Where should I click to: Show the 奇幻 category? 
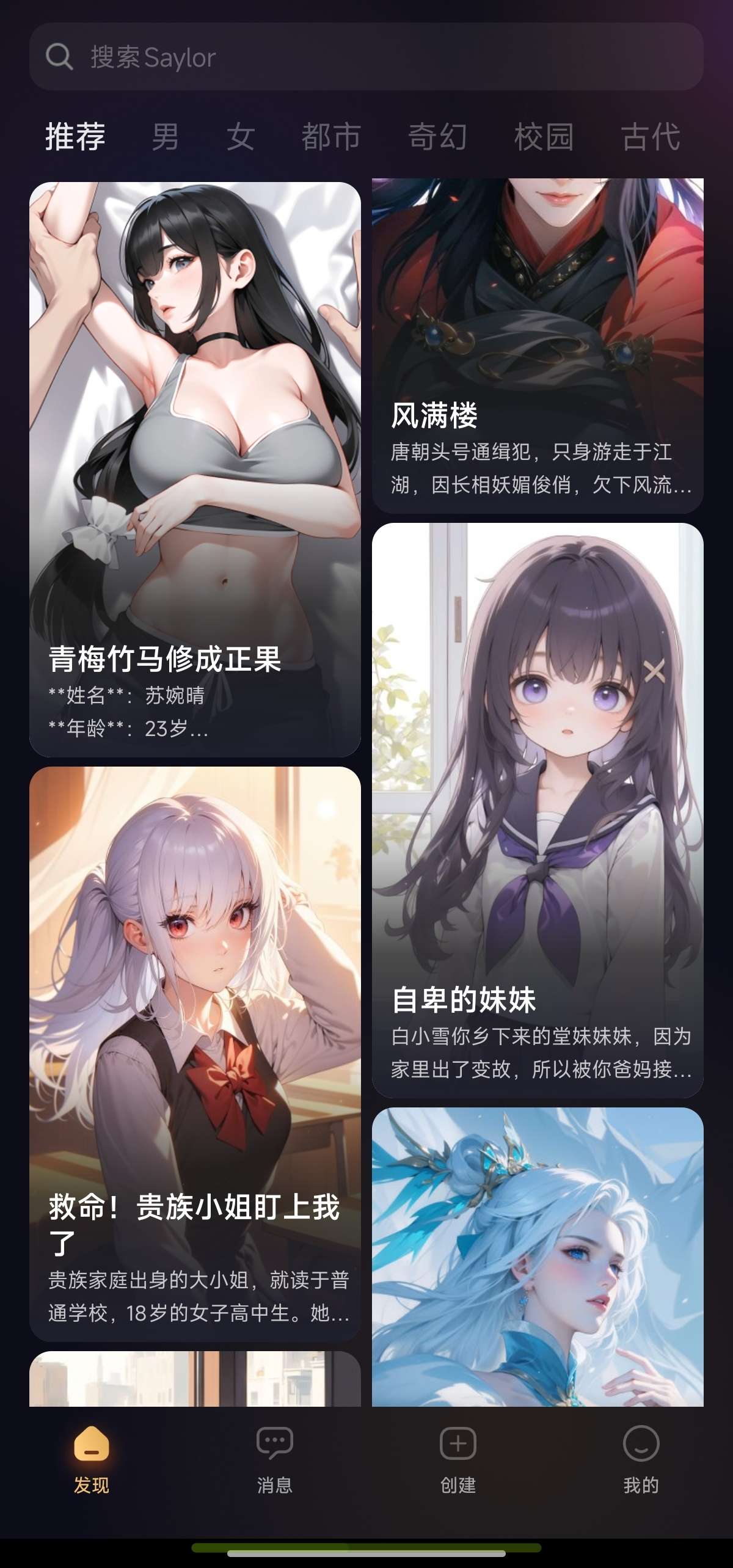(x=437, y=136)
